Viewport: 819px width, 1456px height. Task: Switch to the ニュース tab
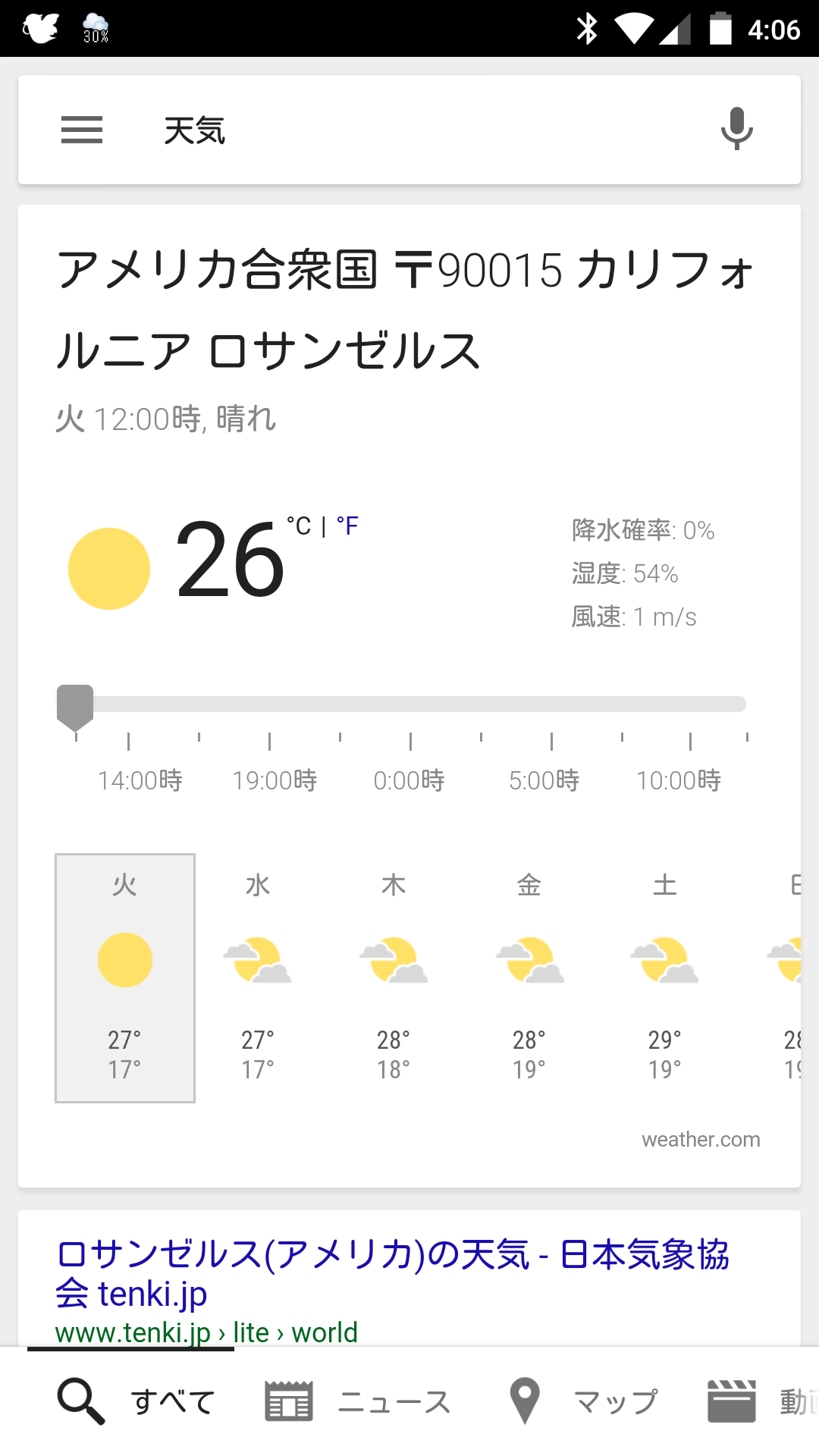click(x=358, y=1401)
